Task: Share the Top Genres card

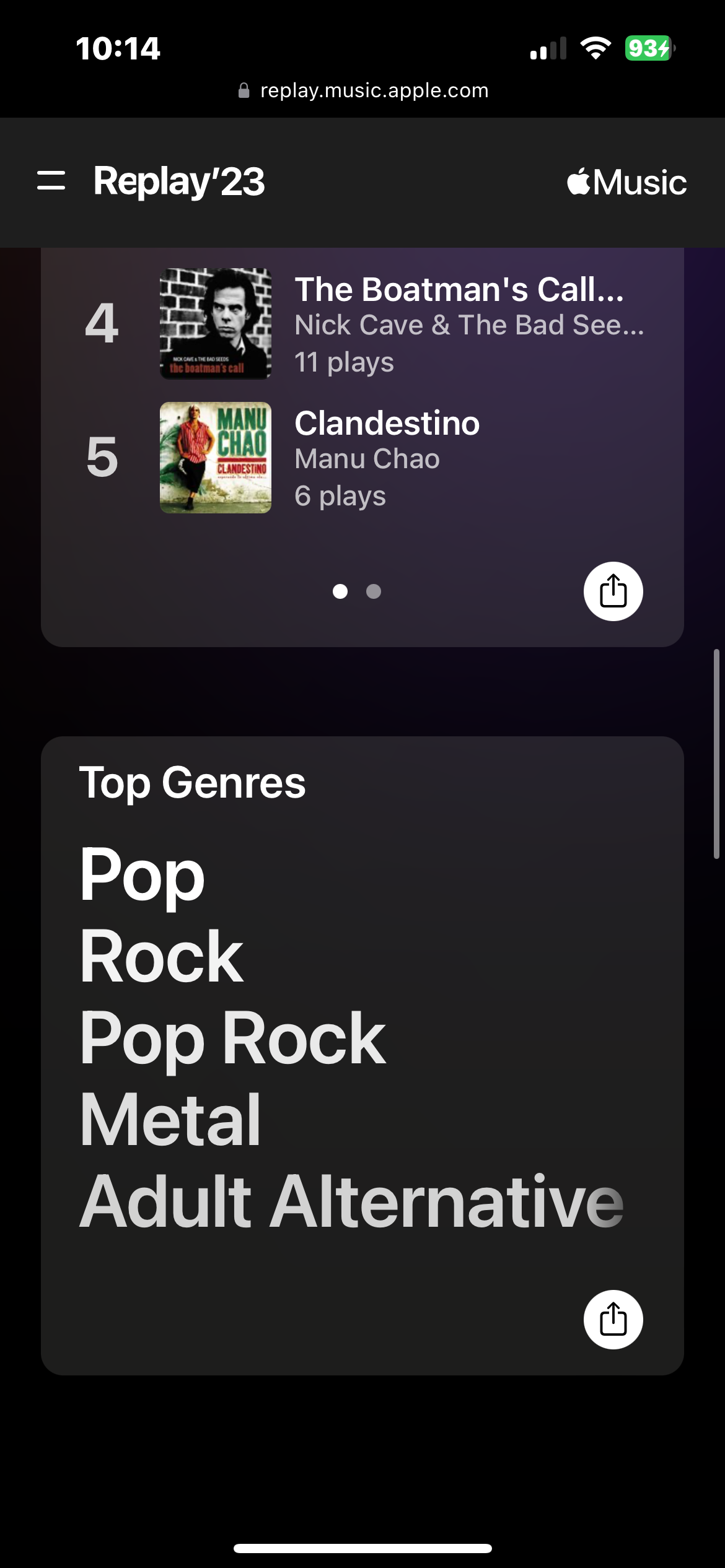Action: tap(613, 1319)
